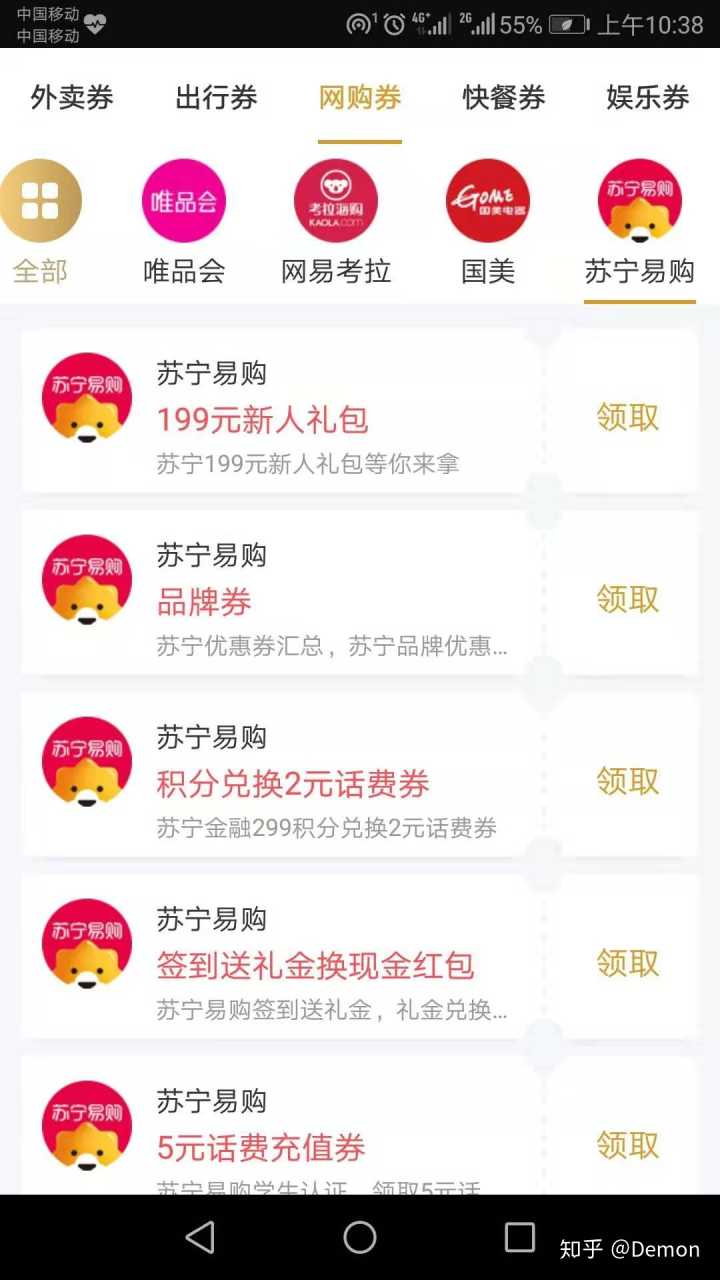The width and height of the screenshot is (720, 1280).
Task: Claim the 5元话费充值券
Action: click(x=628, y=1144)
